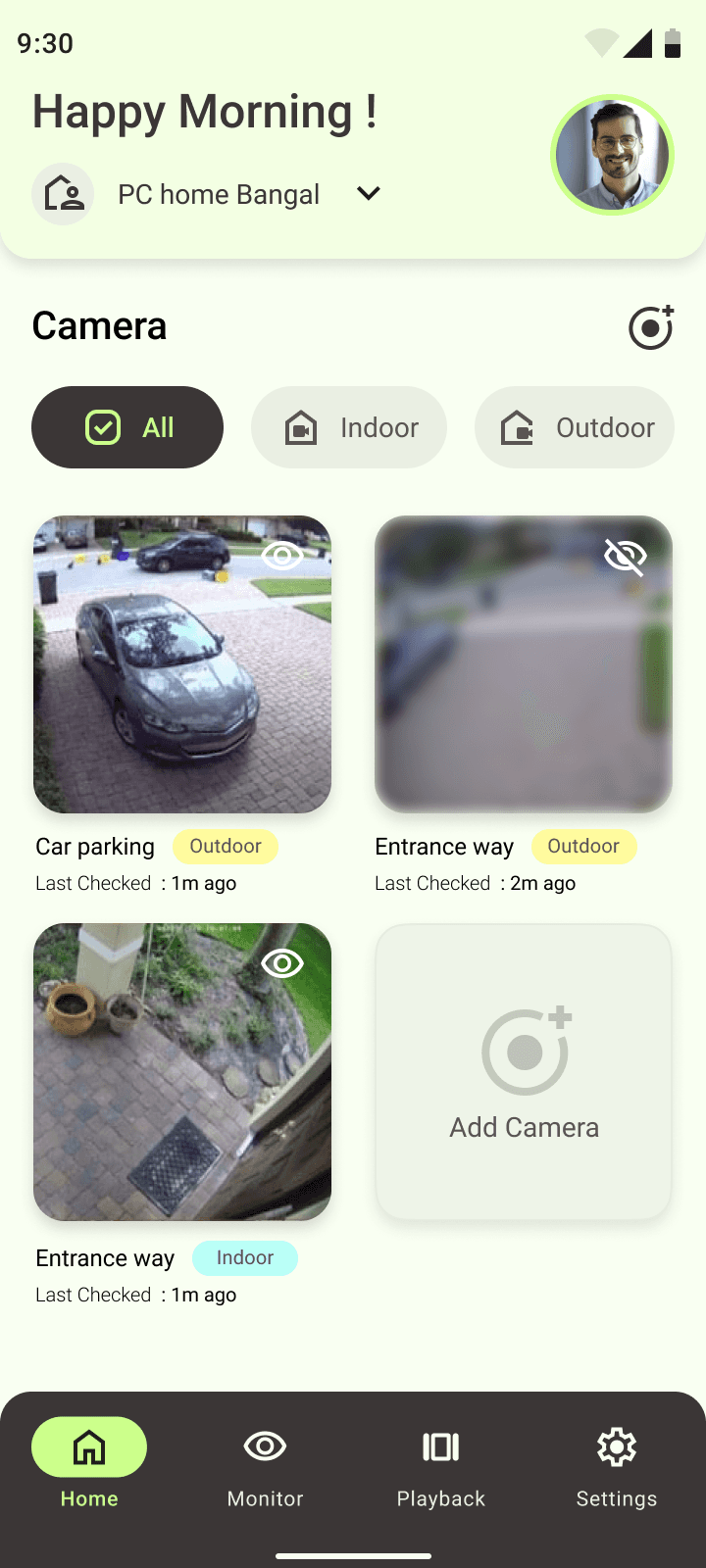Viewport: 706px width, 1568px height.
Task: Filter cameras by Indoor
Action: point(349,427)
